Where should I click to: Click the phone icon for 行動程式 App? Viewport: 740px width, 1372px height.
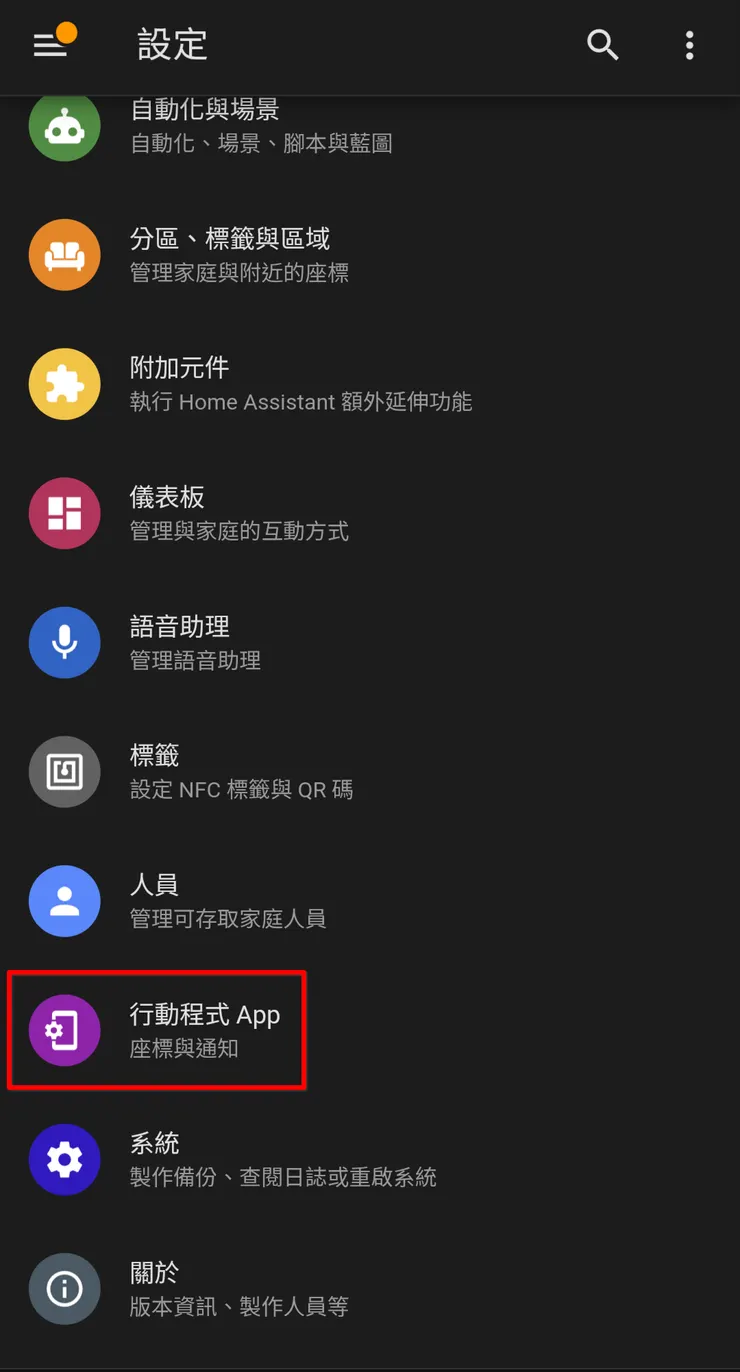65,1030
